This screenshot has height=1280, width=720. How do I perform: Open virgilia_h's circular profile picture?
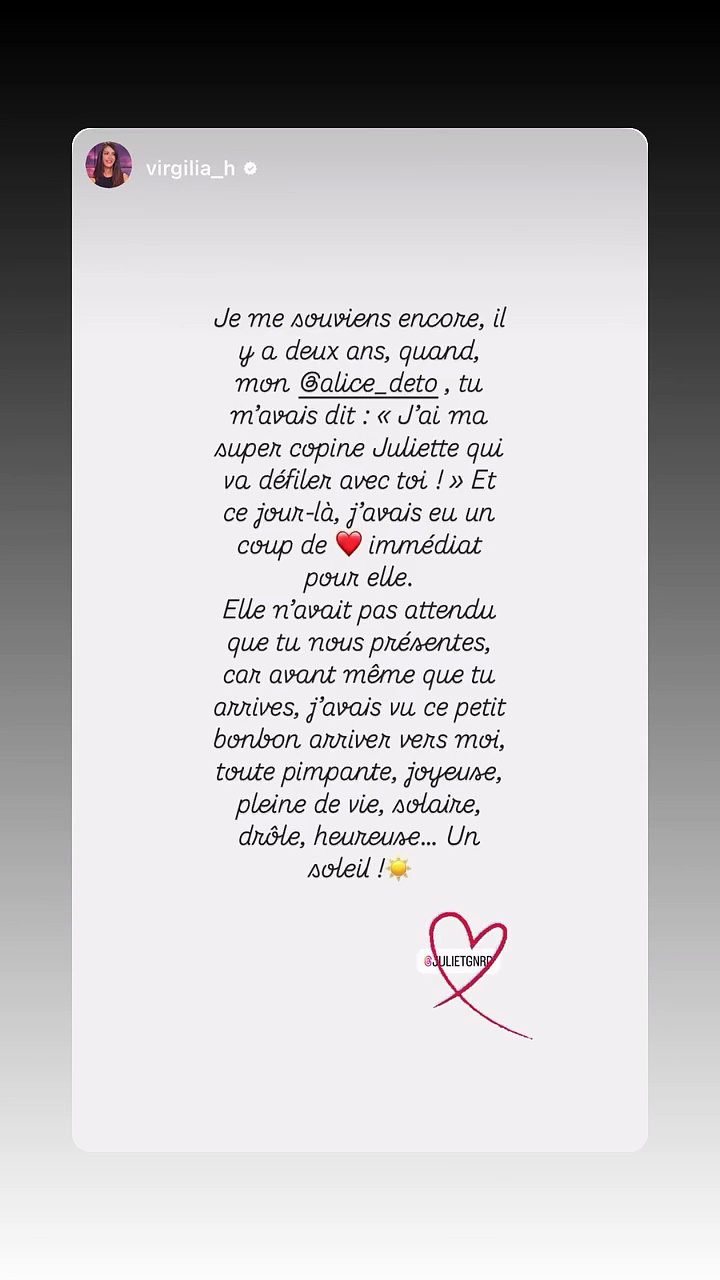pos(108,167)
